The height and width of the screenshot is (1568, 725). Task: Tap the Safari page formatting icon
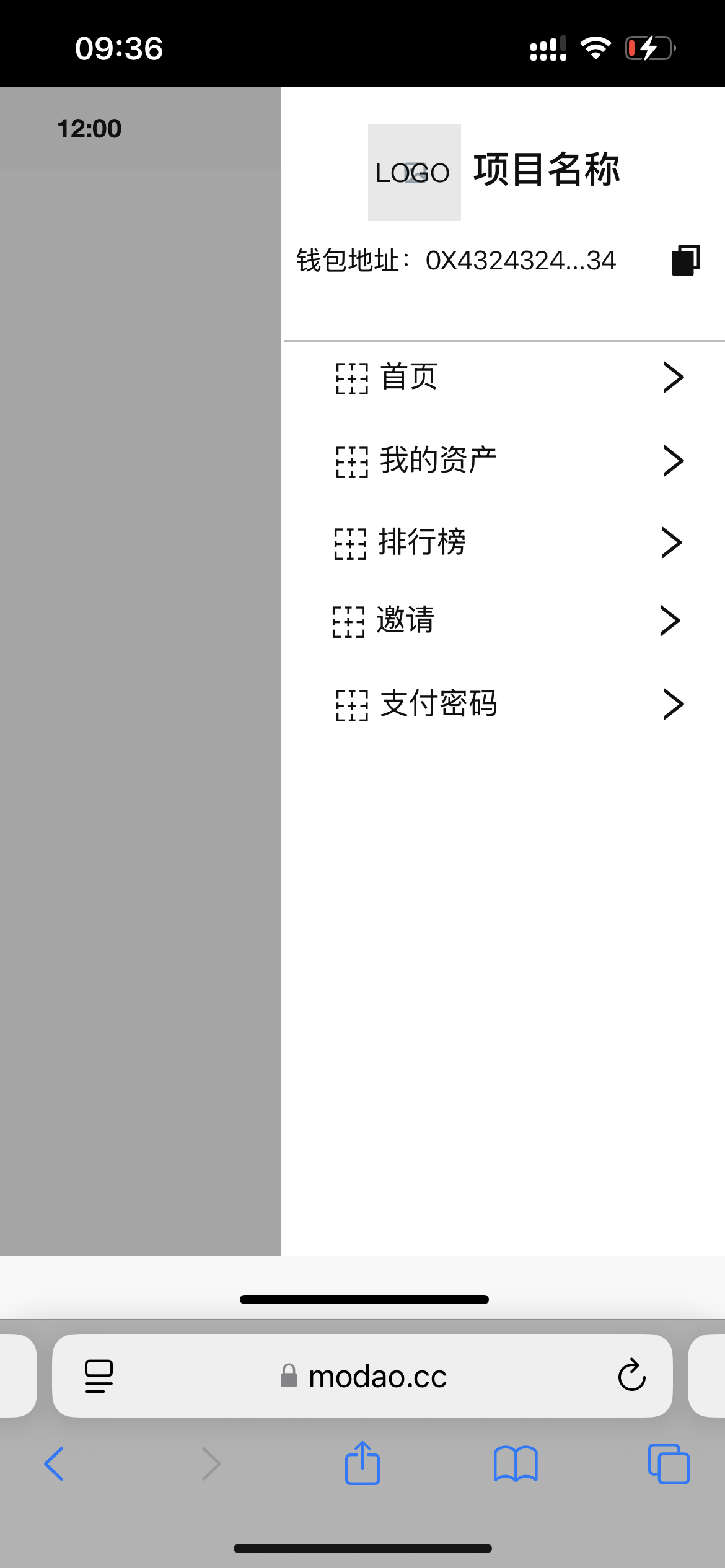98,1376
